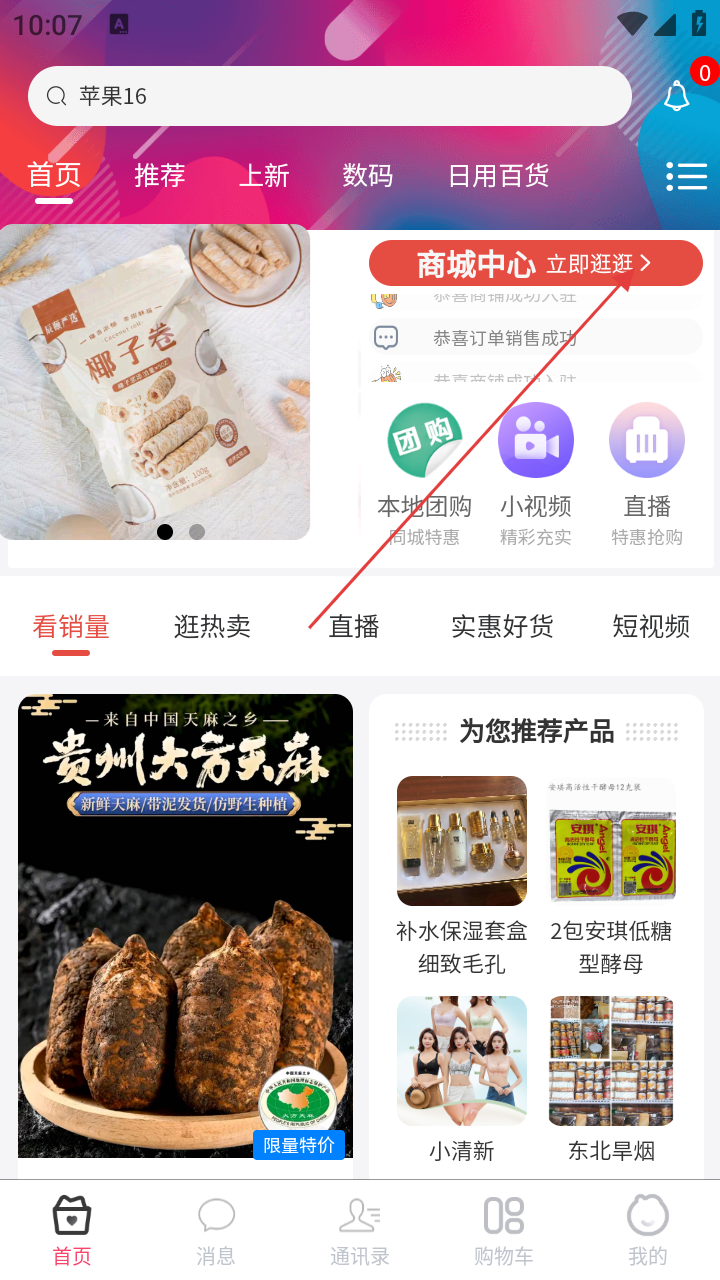Viewport: 720px width, 1280px height.
Task: Switch to the 推荐 top tab
Action: coord(160,176)
